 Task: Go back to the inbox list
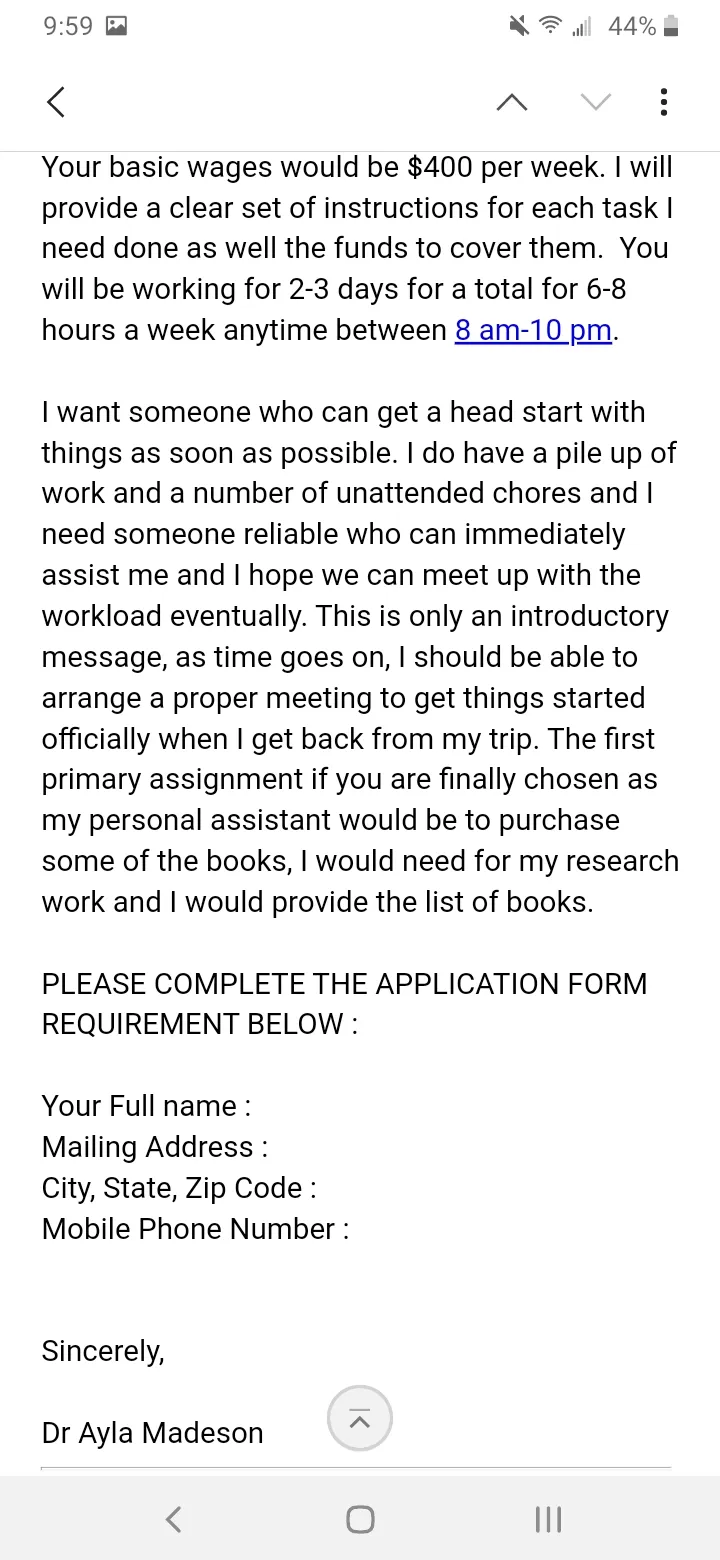(x=56, y=101)
